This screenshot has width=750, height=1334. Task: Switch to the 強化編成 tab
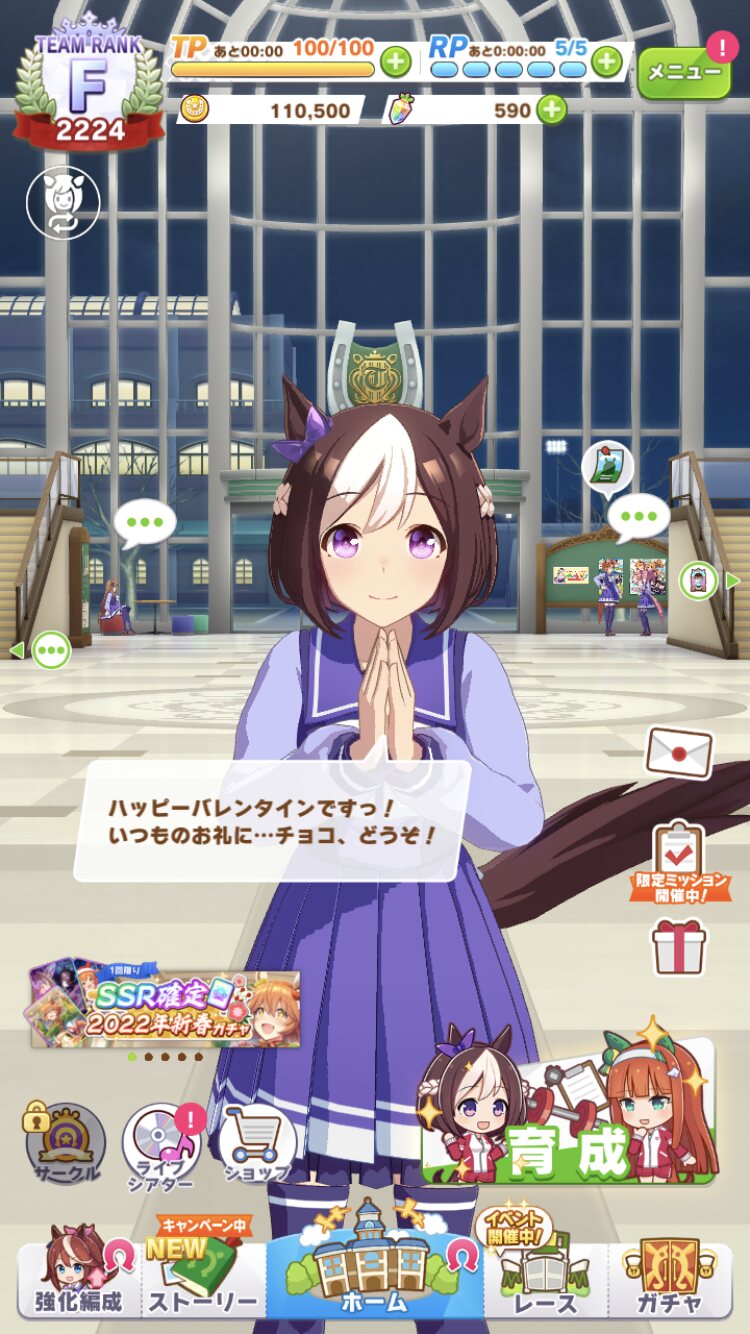[80, 1277]
